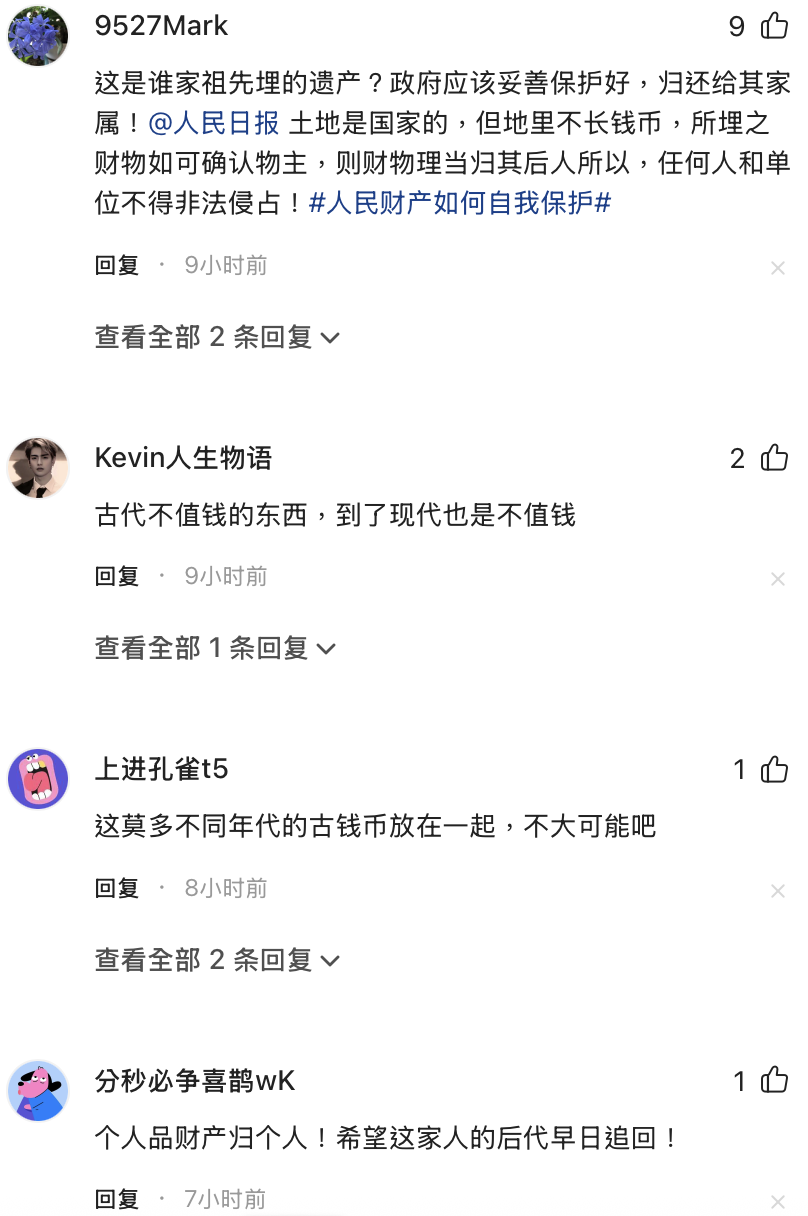Open hashtag #人民财产如何自我保护#
The width and height of the screenshot is (808, 1216).
click(x=460, y=203)
